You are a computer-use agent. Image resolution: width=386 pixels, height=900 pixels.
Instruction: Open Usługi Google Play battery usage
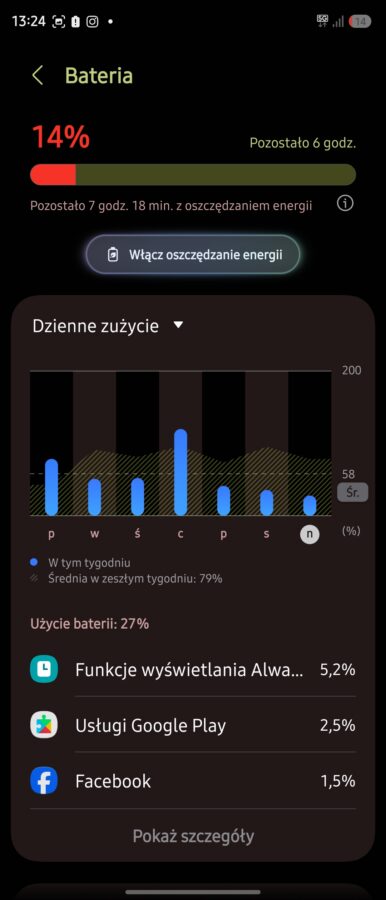193,725
